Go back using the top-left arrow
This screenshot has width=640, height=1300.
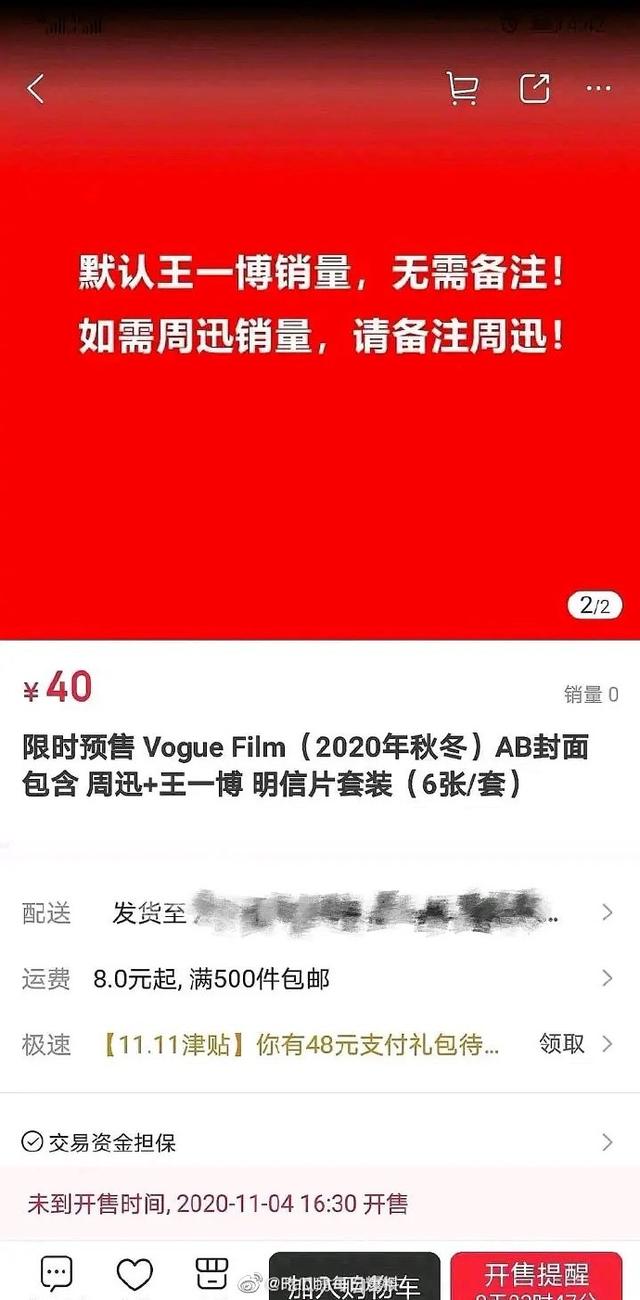36,89
